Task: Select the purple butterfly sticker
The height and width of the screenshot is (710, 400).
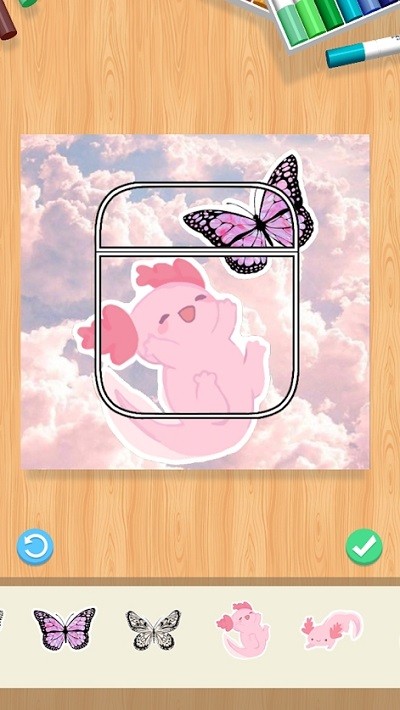Action: (x=64, y=629)
